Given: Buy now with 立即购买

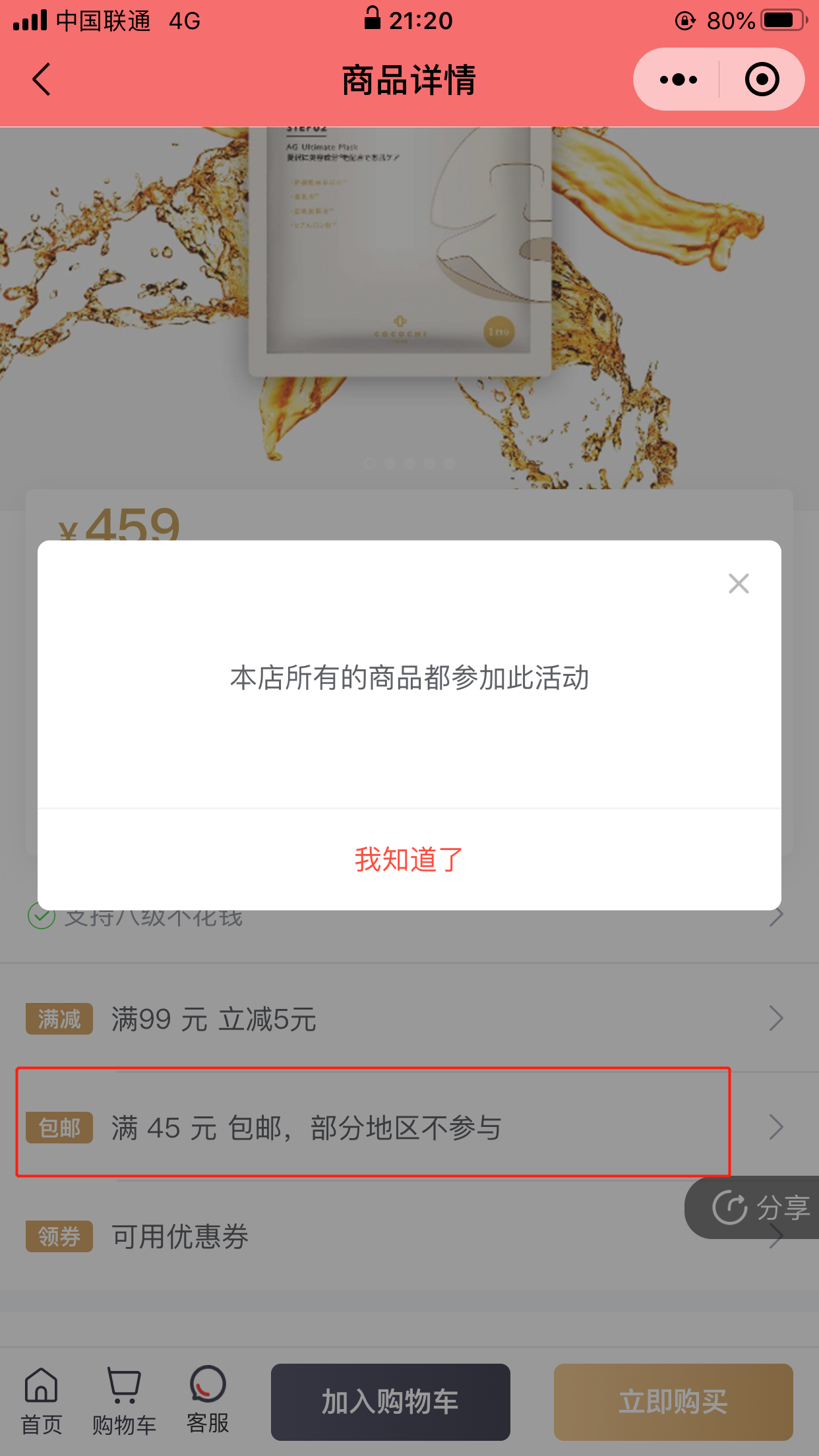Looking at the screenshot, I should click(673, 1402).
